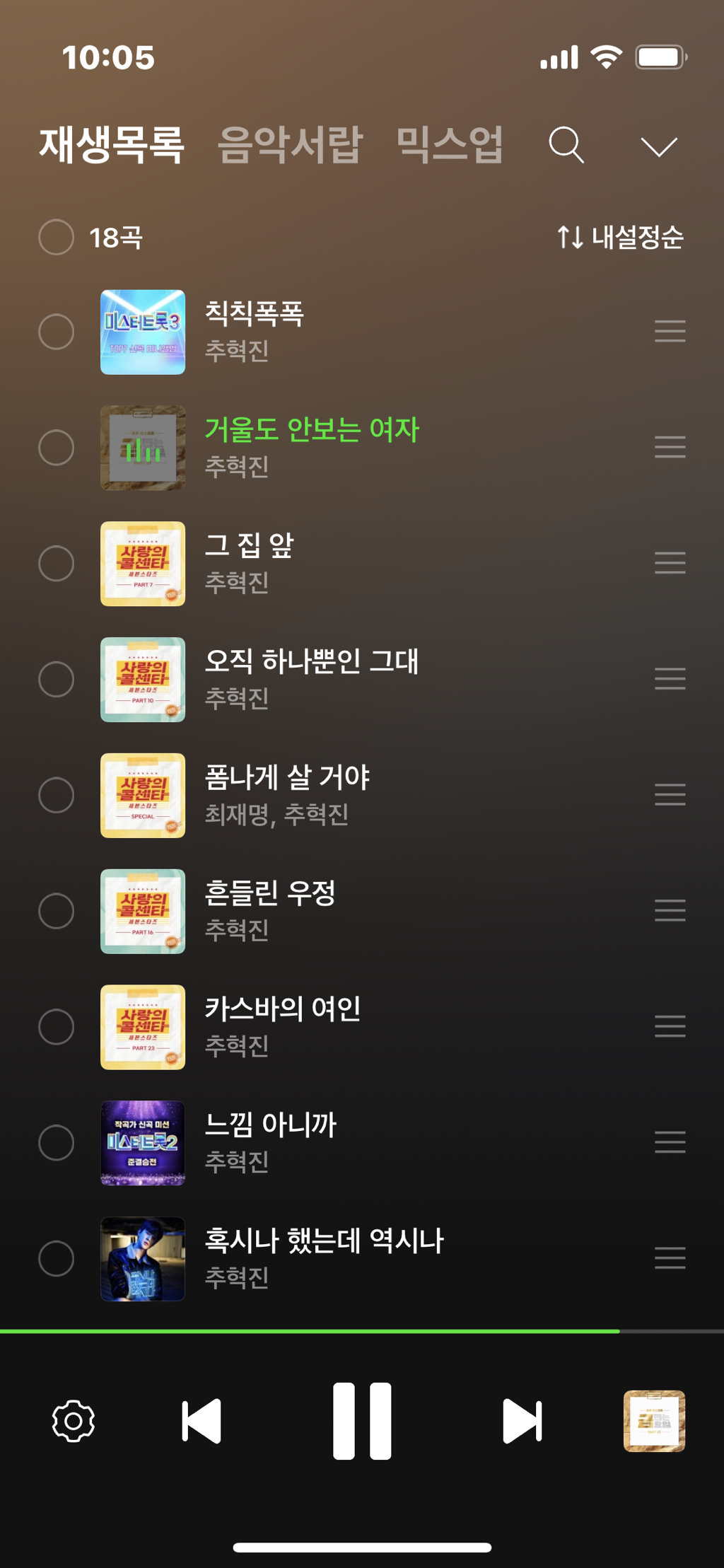Collapse the playlist with the down chevron
This screenshot has height=1568, width=724.
(x=658, y=146)
